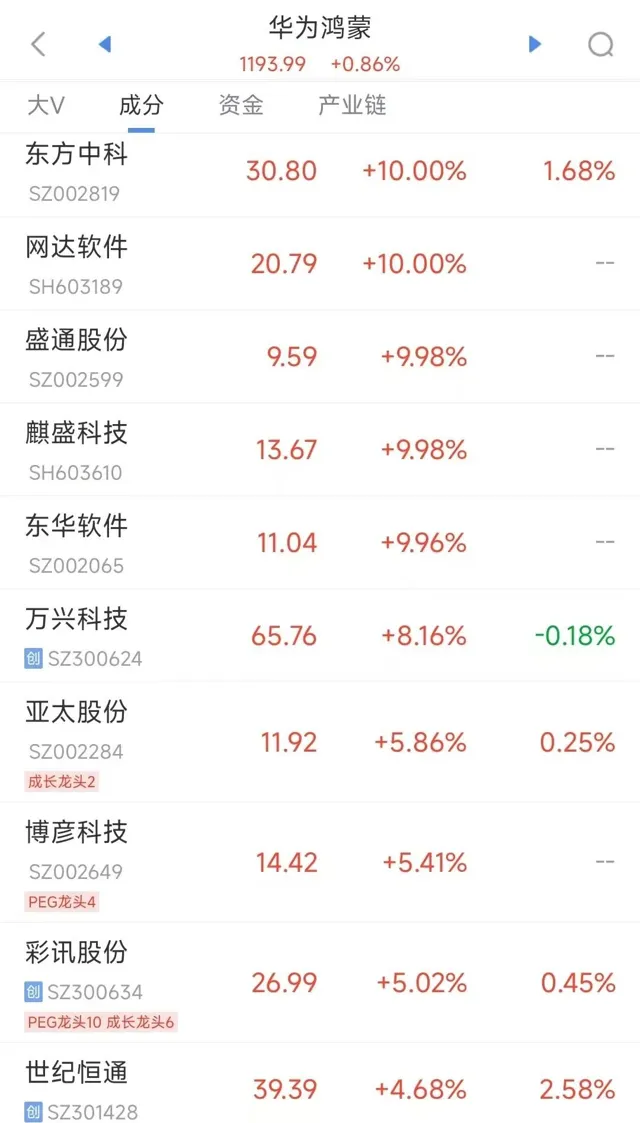Switch to the 资金 tab
The height and width of the screenshot is (1123, 640).
(x=241, y=106)
